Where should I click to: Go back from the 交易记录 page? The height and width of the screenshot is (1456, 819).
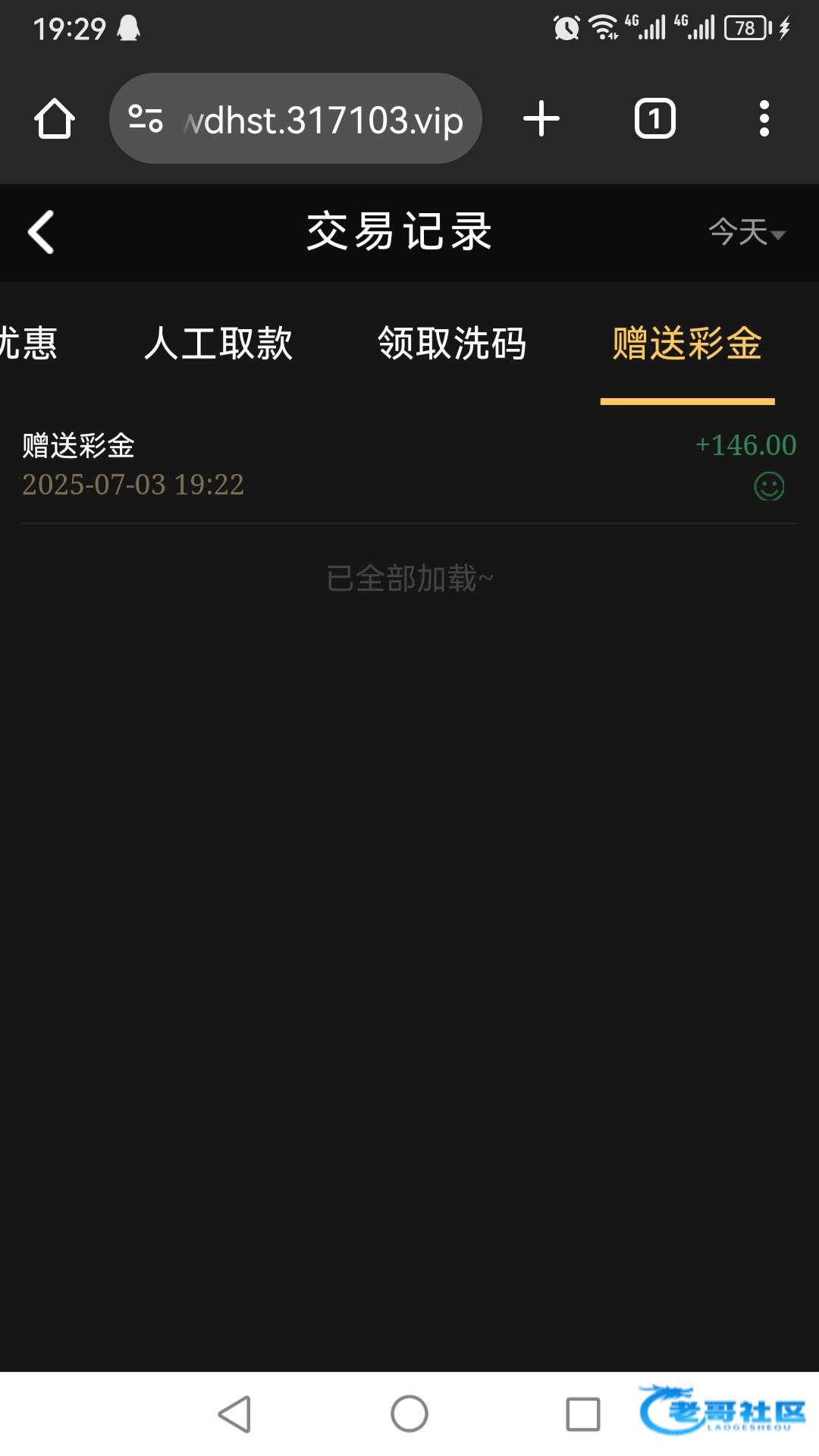(x=41, y=232)
